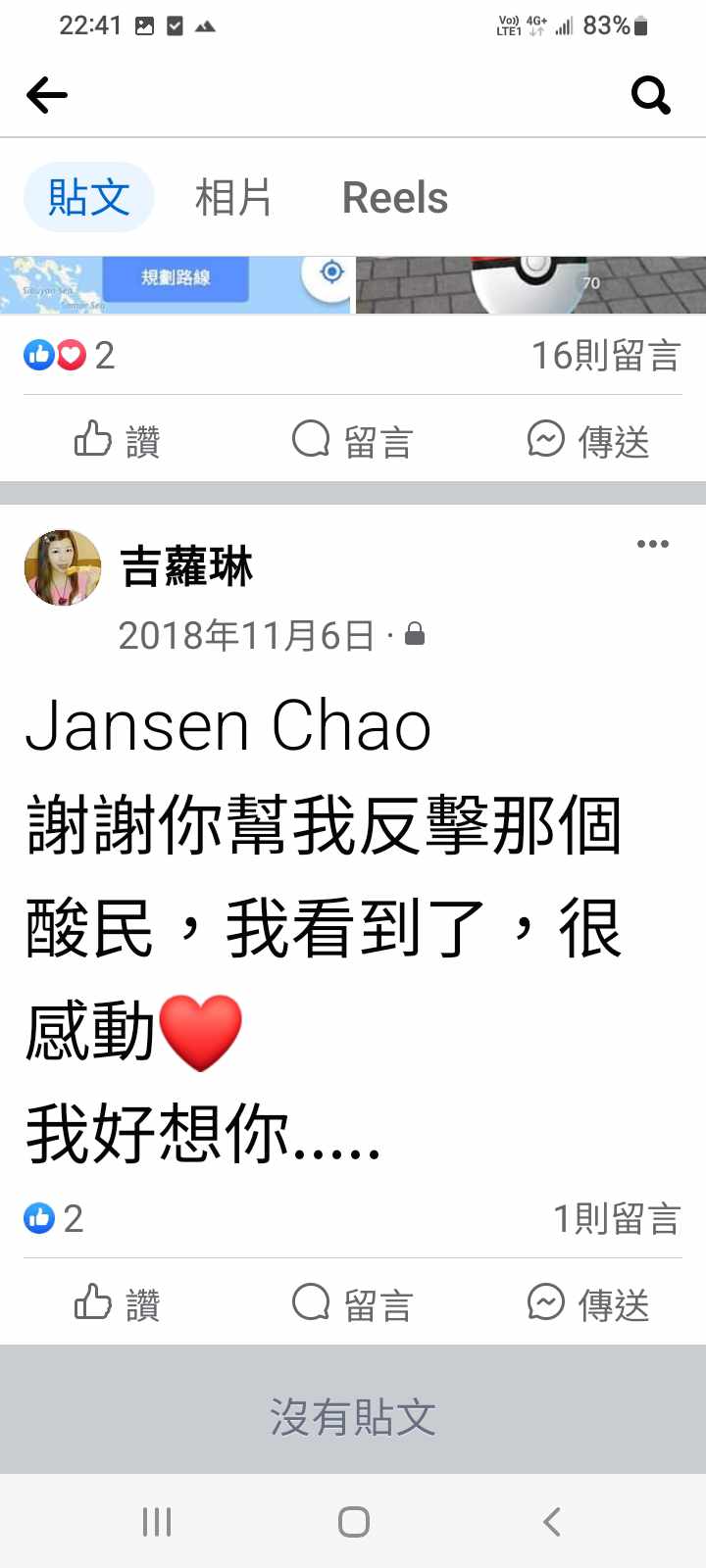Open the 吉蘿琳 profile name

(186, 567)
